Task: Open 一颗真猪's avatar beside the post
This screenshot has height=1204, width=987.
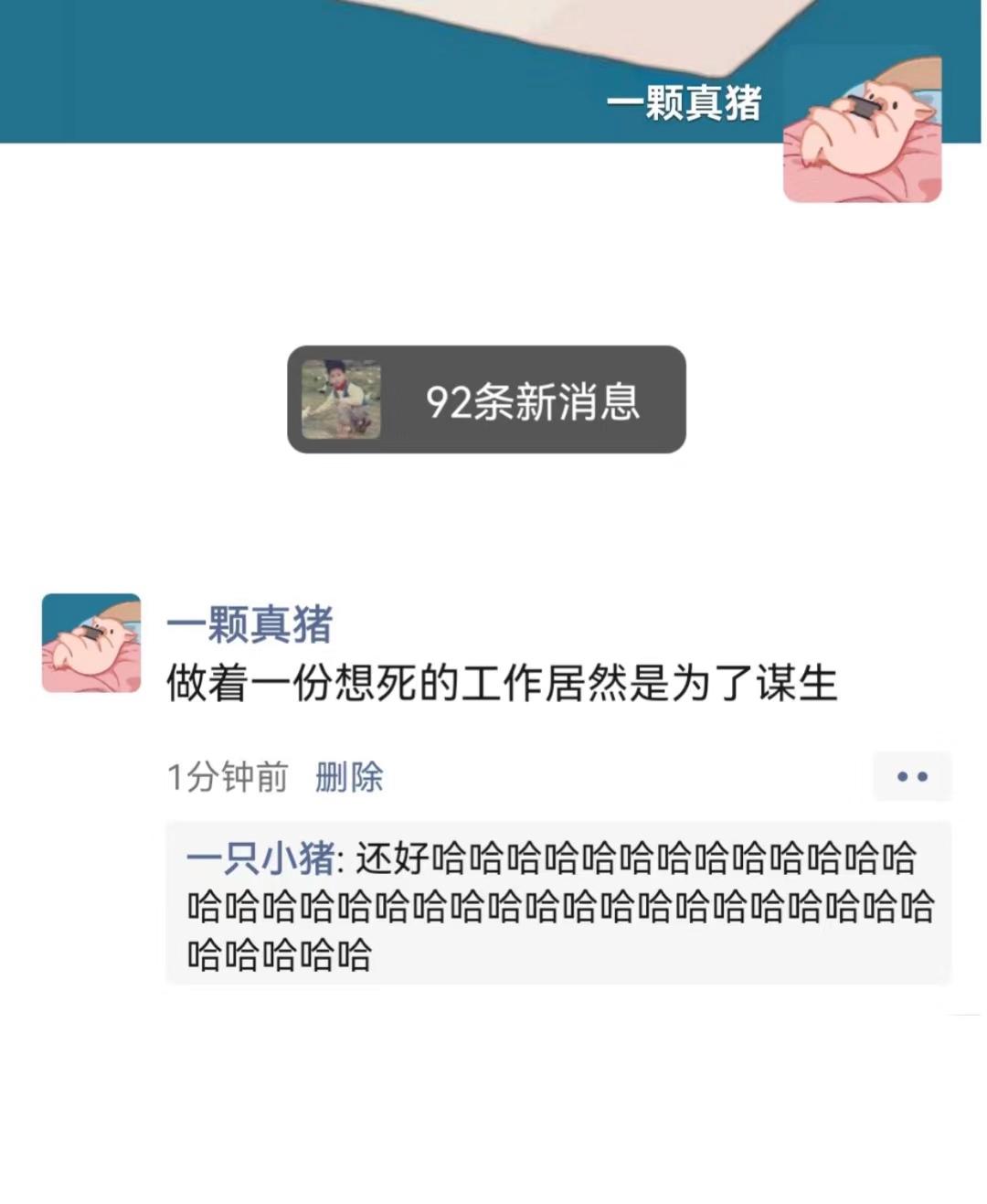Action: 91,643
